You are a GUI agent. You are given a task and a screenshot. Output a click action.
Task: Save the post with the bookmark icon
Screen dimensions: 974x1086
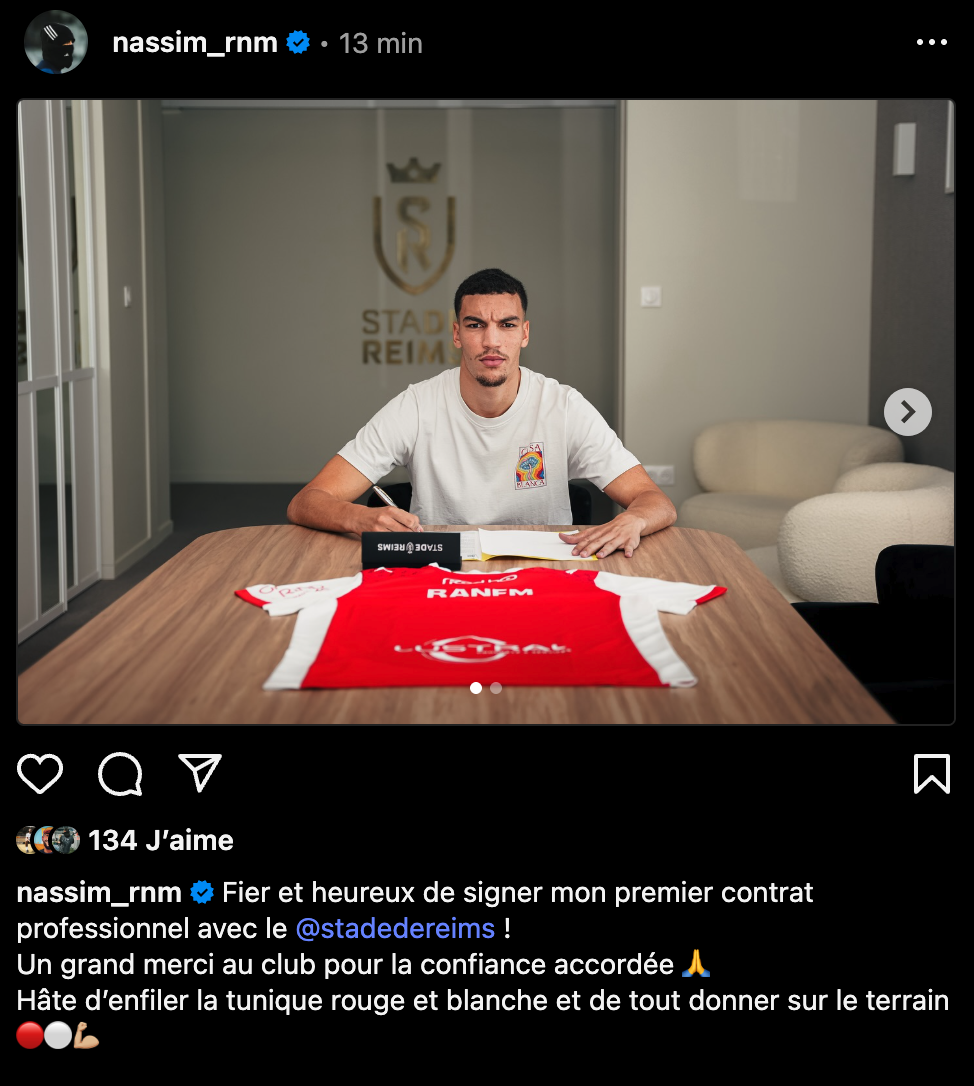[x=934, y=773]
